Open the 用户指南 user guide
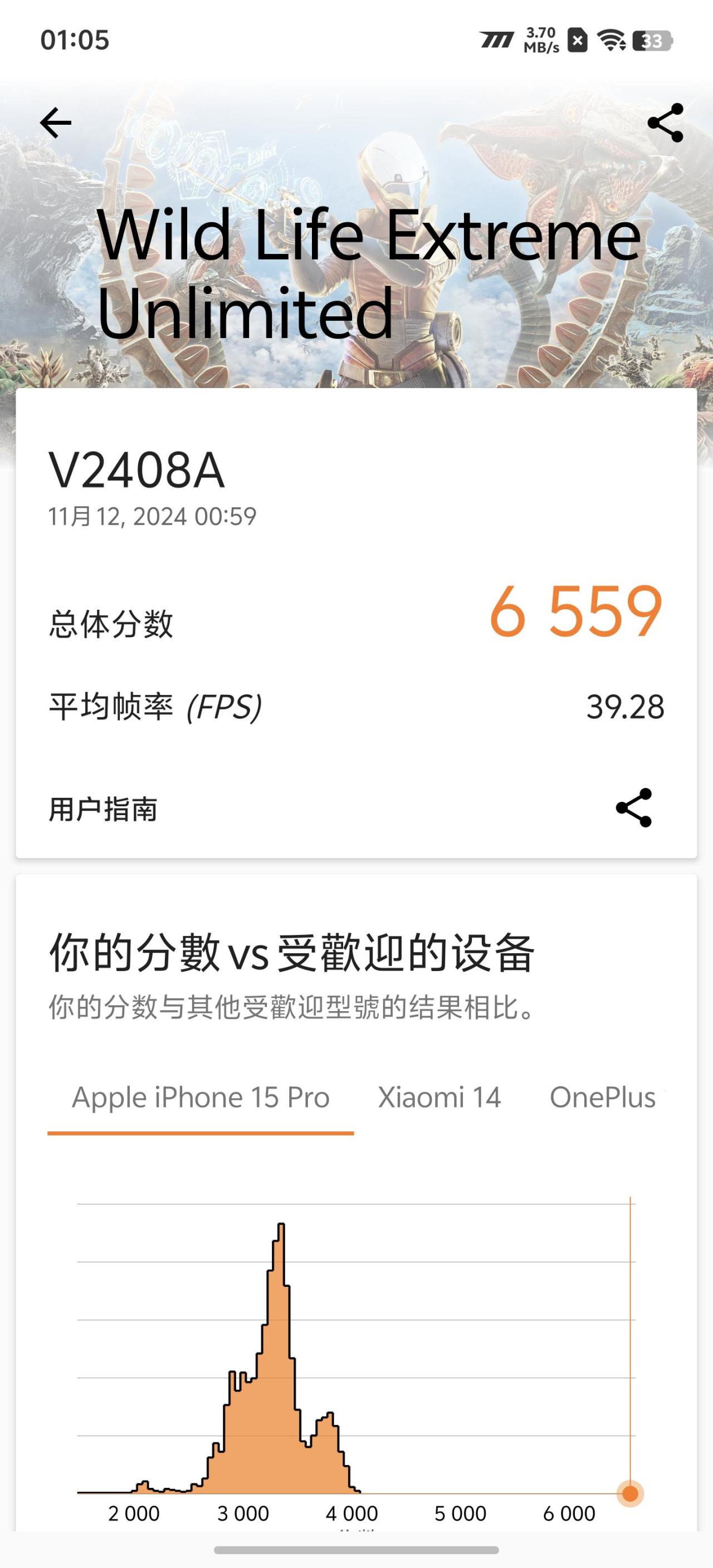 point(103,809)
